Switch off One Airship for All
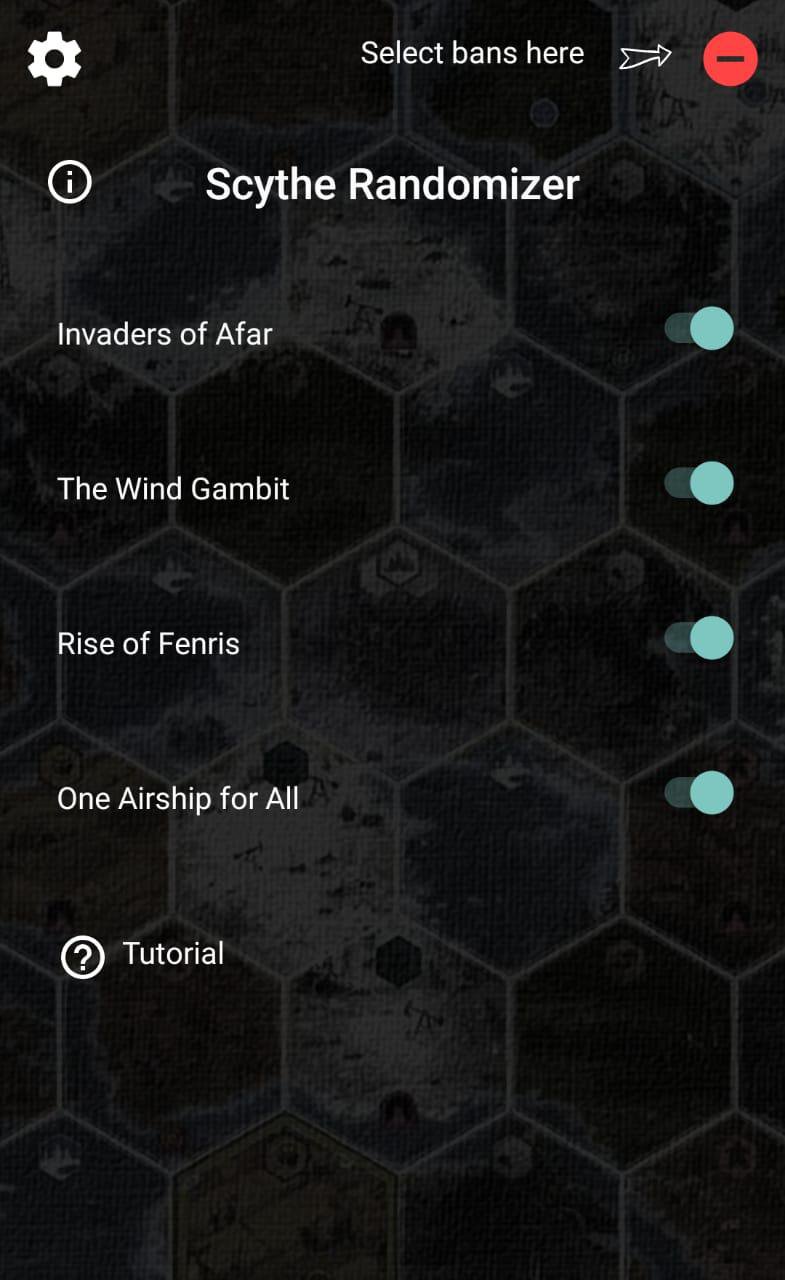Viewport: 785px width, 1280px height. [x=700, y=793]
